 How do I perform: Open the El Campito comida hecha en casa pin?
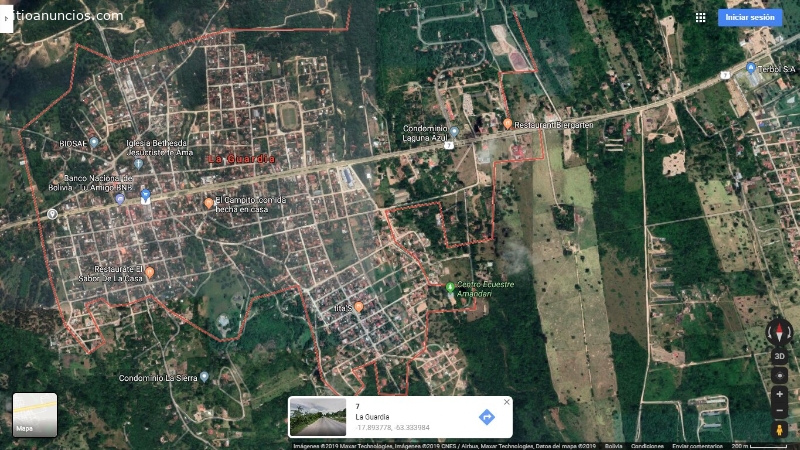tap(208, 203)
